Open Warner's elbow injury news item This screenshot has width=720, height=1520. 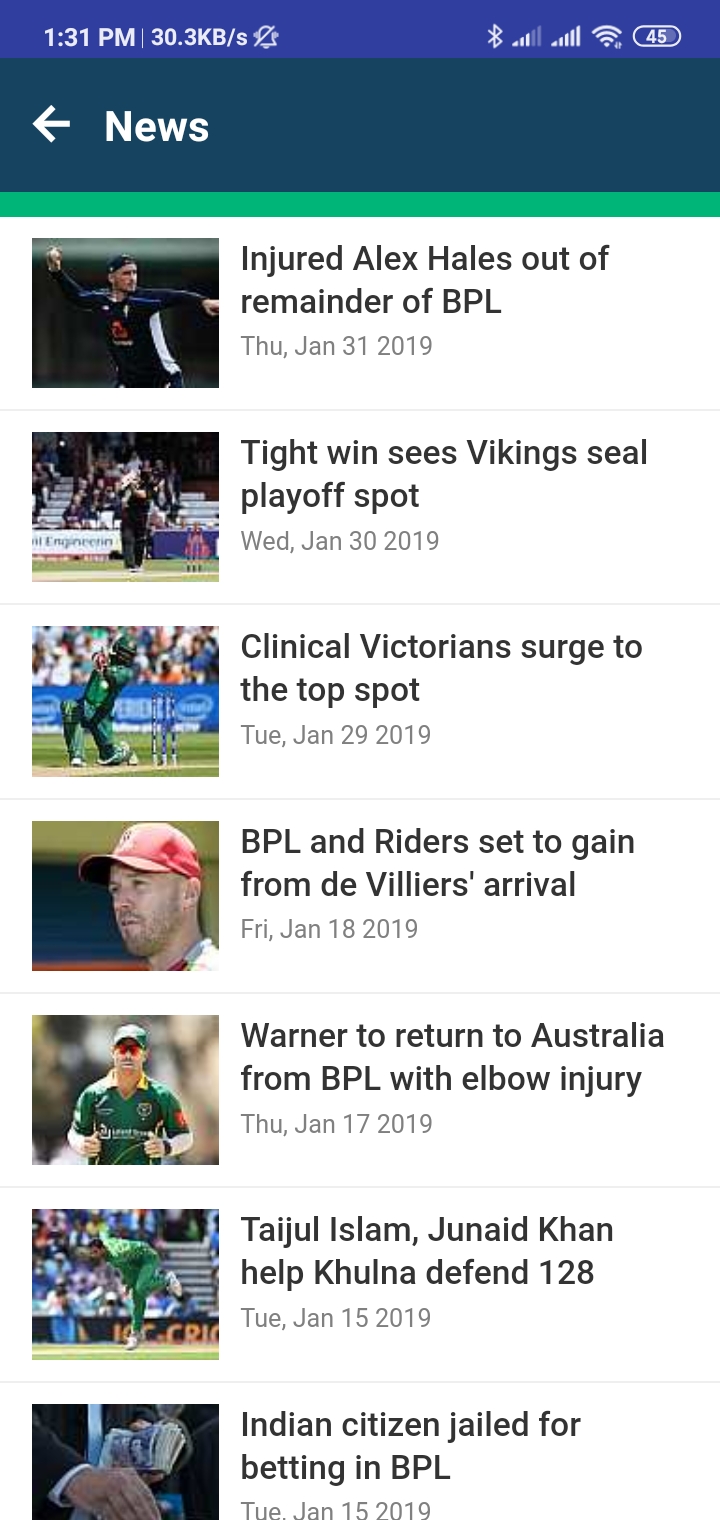[x=451, y=1058]
